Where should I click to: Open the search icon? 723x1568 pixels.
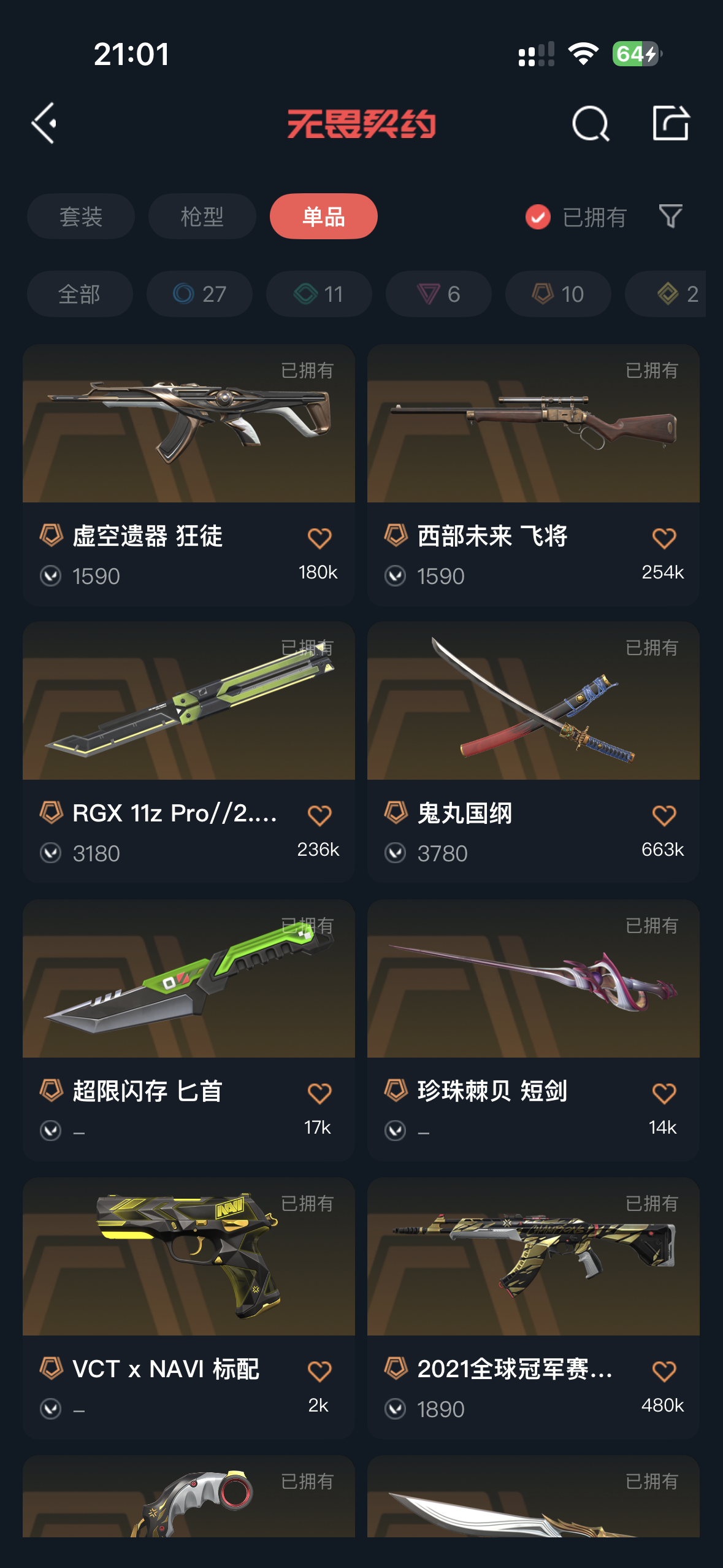[x=590, y=123]
